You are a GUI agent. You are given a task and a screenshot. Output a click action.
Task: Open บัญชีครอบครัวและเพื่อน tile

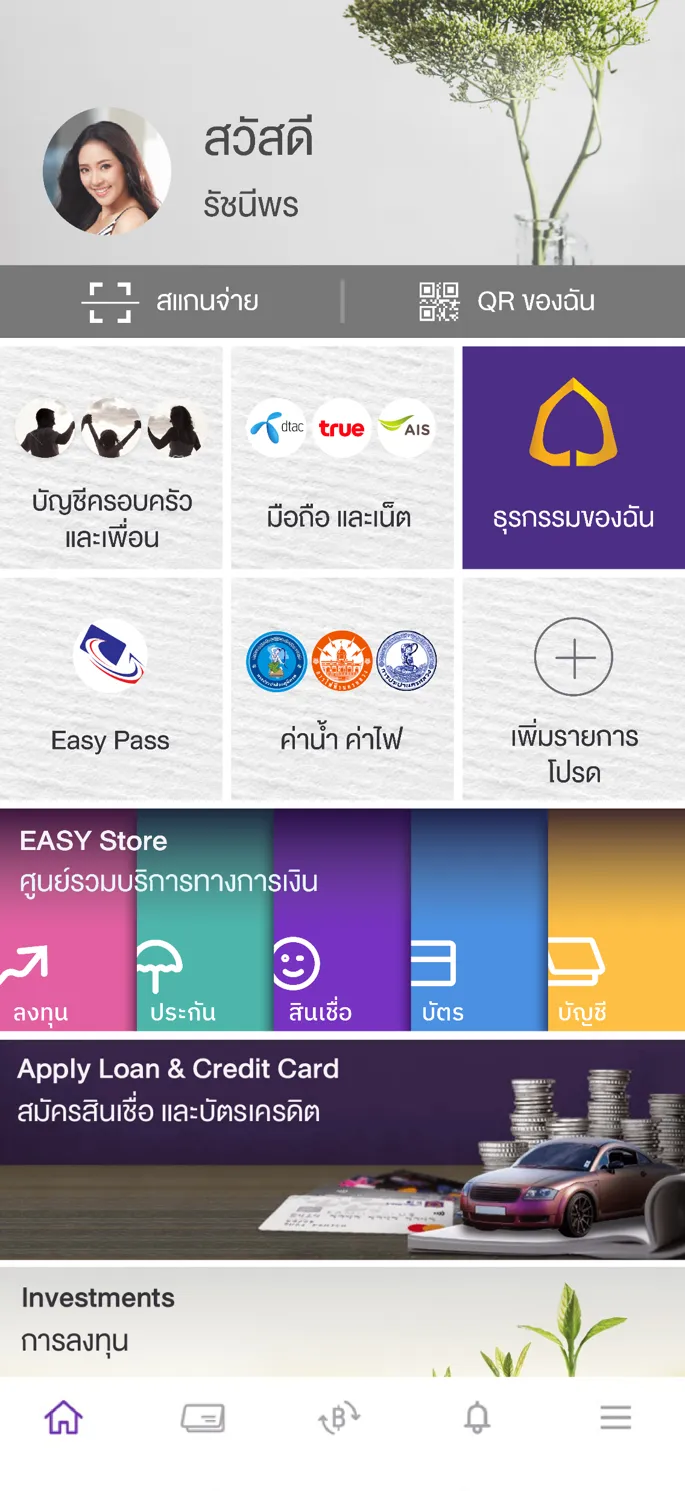(x=111, y=458)
